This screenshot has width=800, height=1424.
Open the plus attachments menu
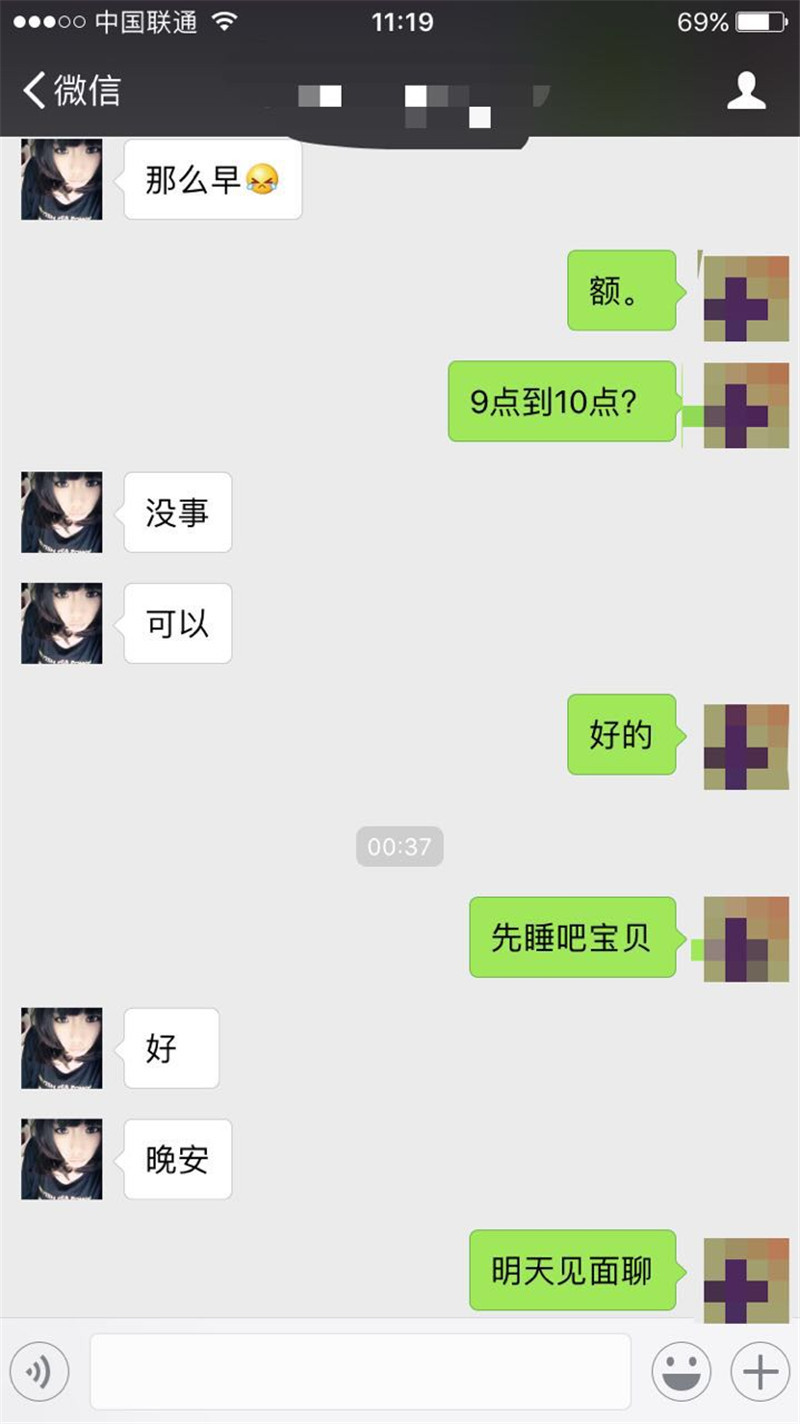(760, 1372)
